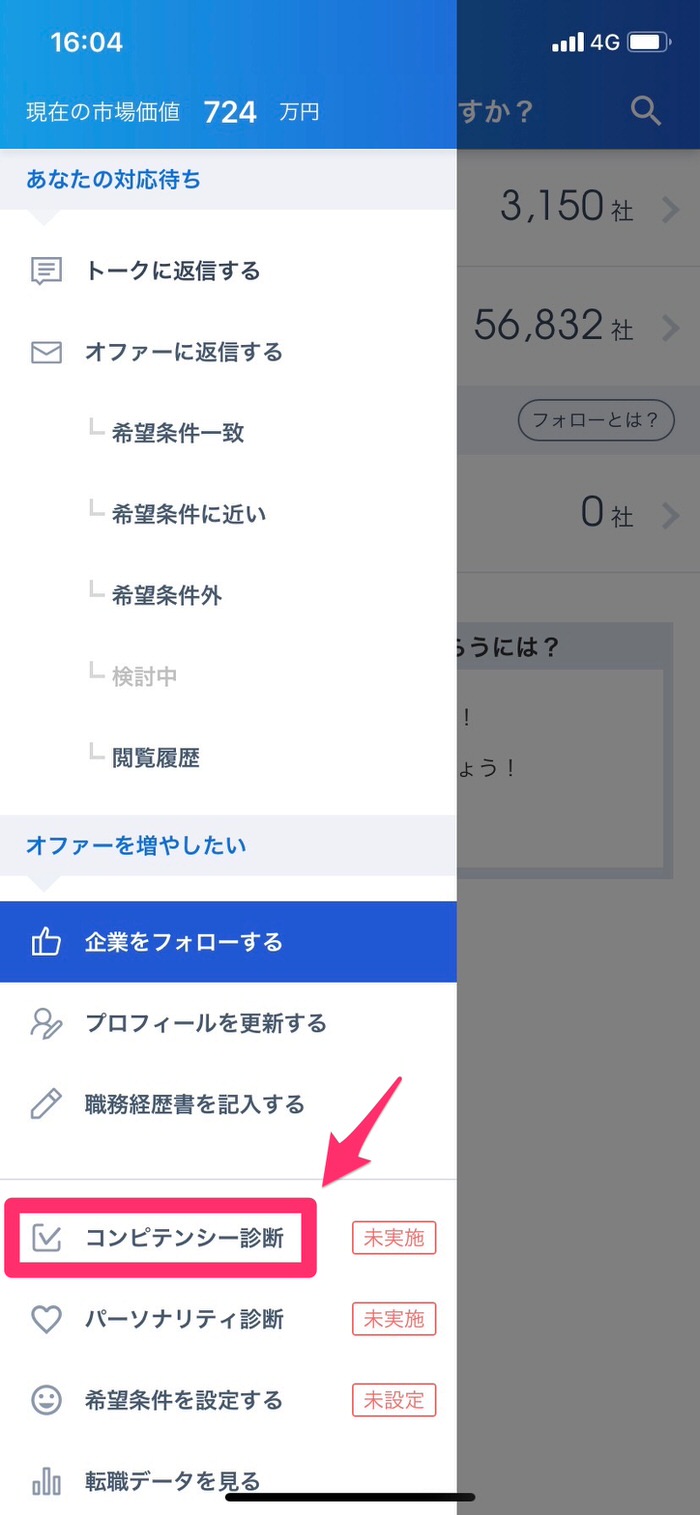Tap the search magnifier icon
Viewport: 700px width, 1515px height.
click(647, 111)
